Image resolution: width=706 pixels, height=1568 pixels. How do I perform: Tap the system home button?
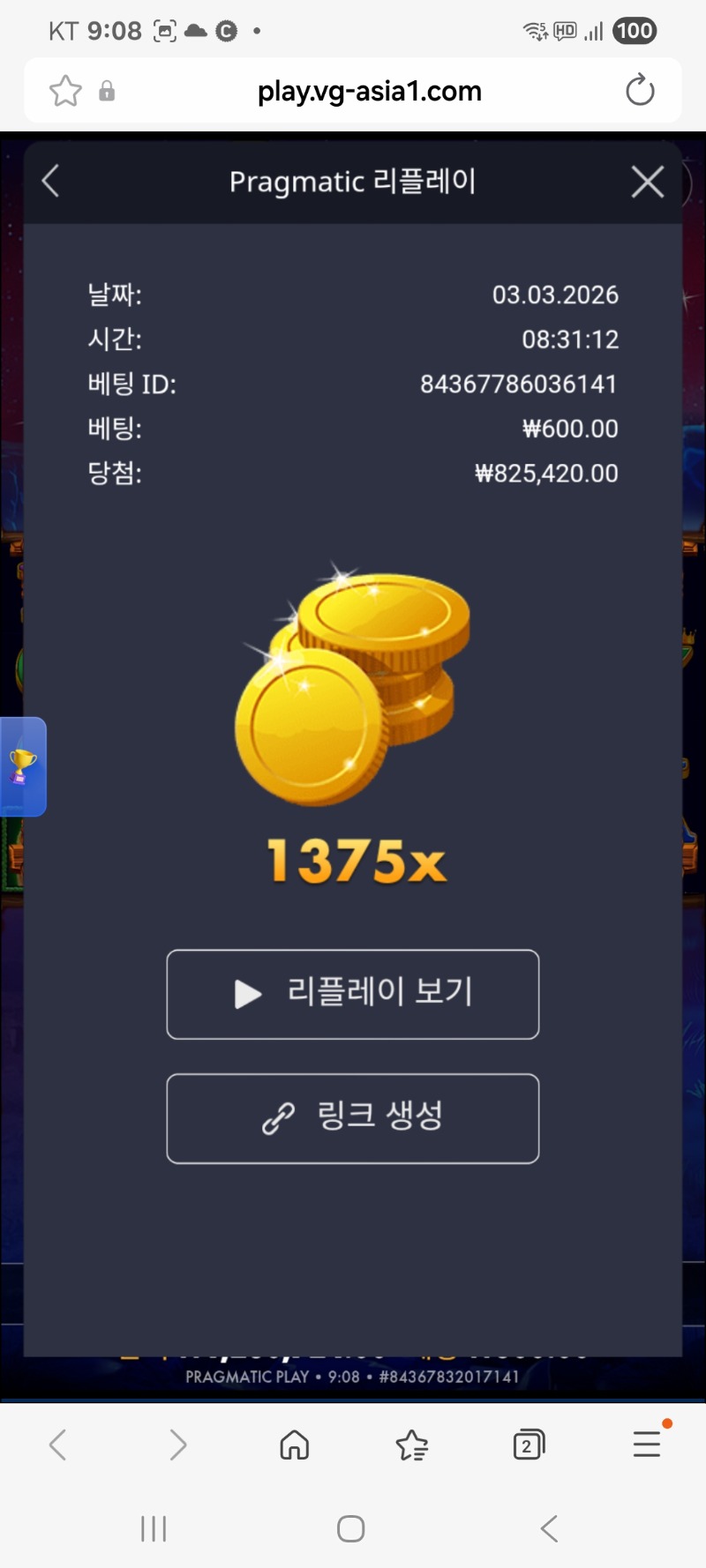tap(351, 1528)
